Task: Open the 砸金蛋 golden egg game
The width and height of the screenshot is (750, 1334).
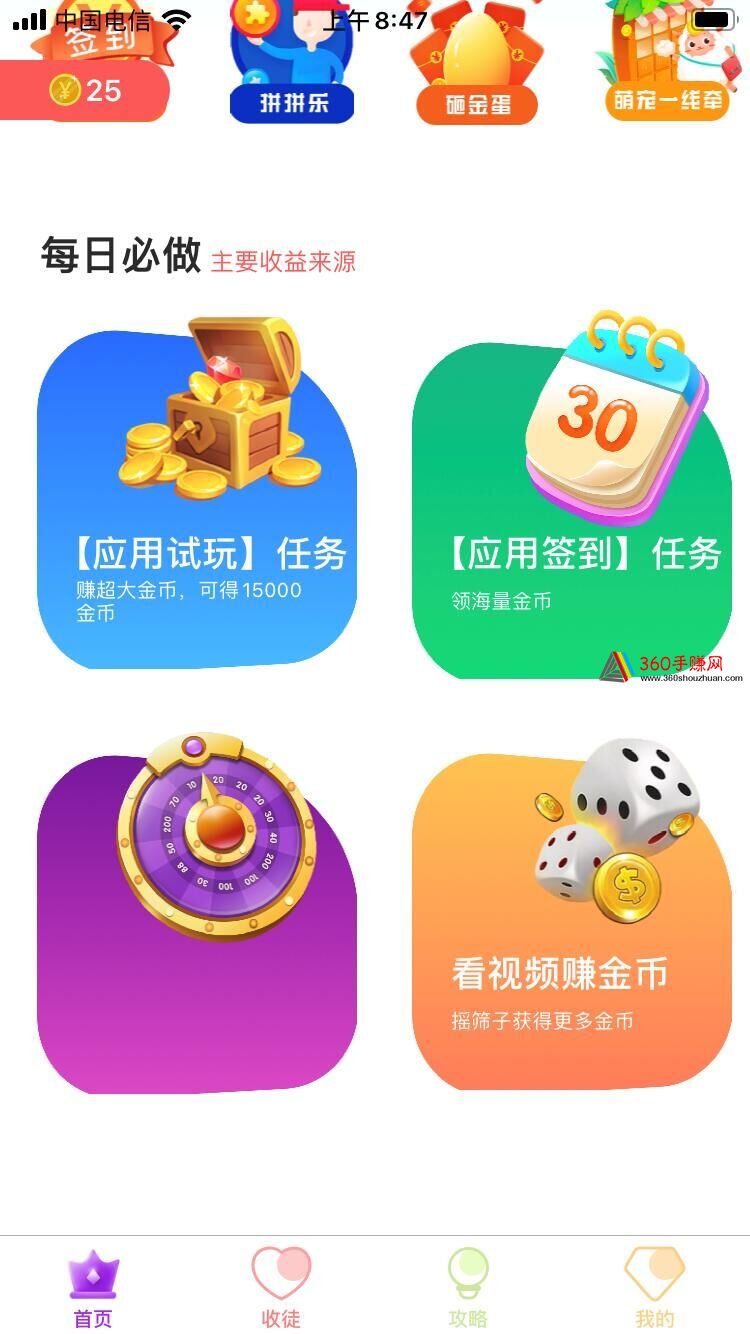Action: coord(477,62)
